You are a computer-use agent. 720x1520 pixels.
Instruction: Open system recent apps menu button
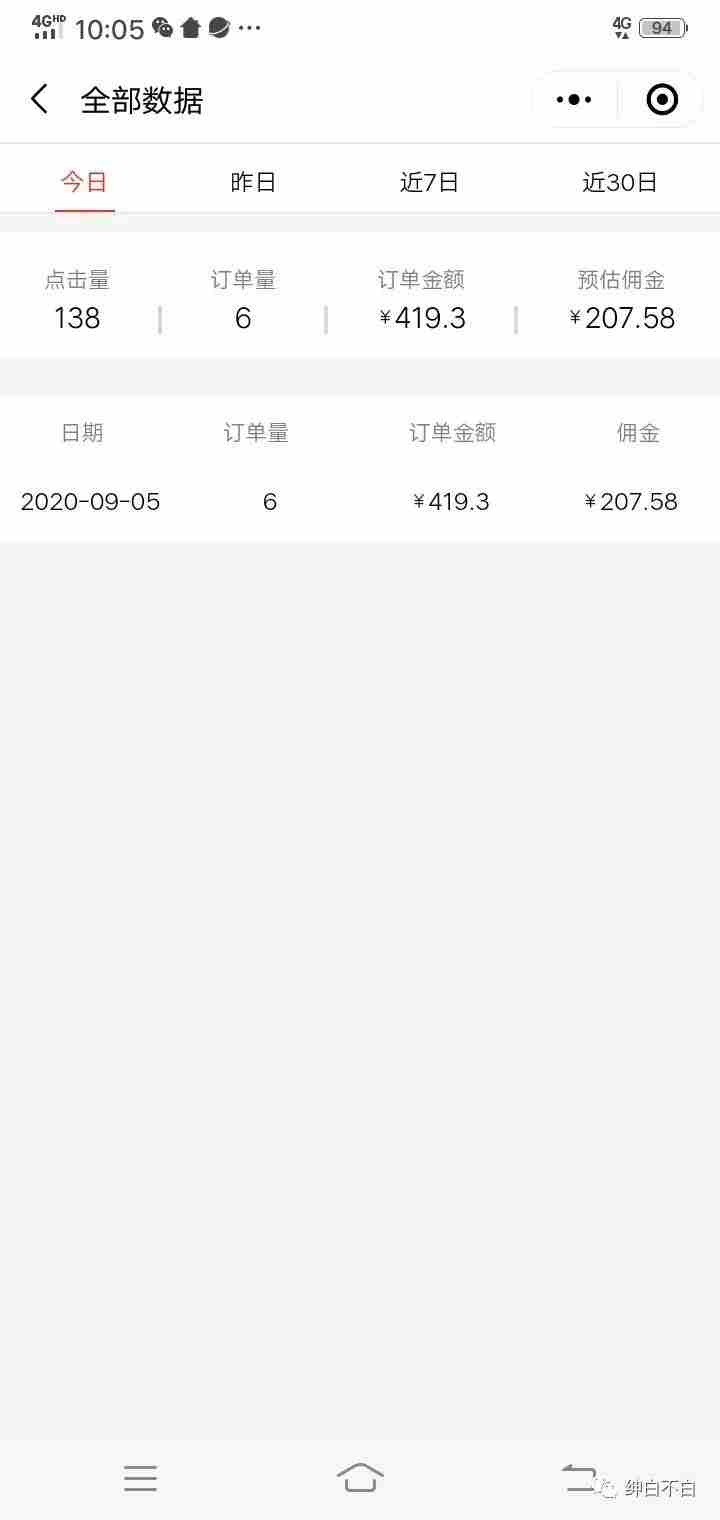(x=140, y=1478)
